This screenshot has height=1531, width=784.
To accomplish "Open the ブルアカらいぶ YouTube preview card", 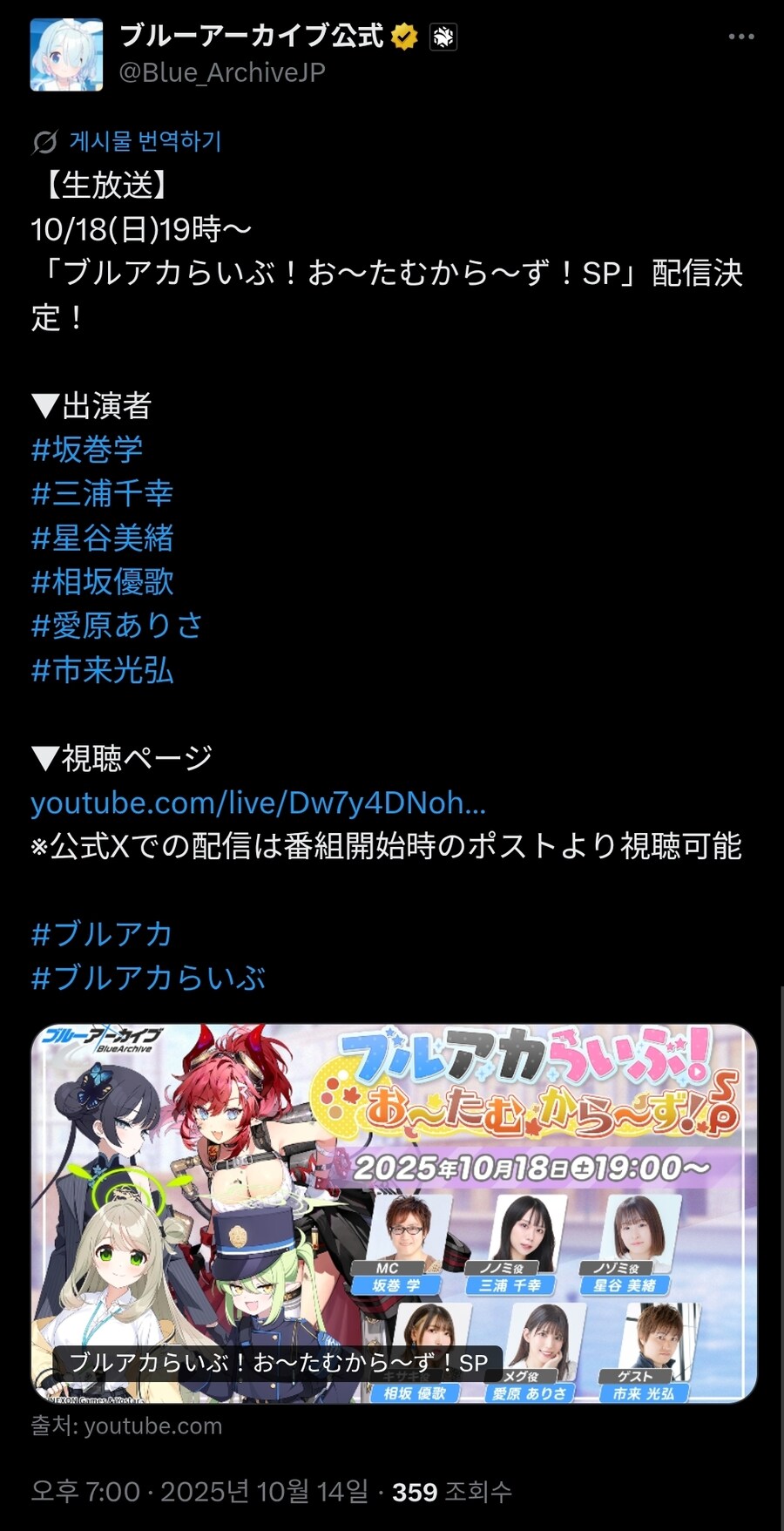I will (x=394, y=1213).
